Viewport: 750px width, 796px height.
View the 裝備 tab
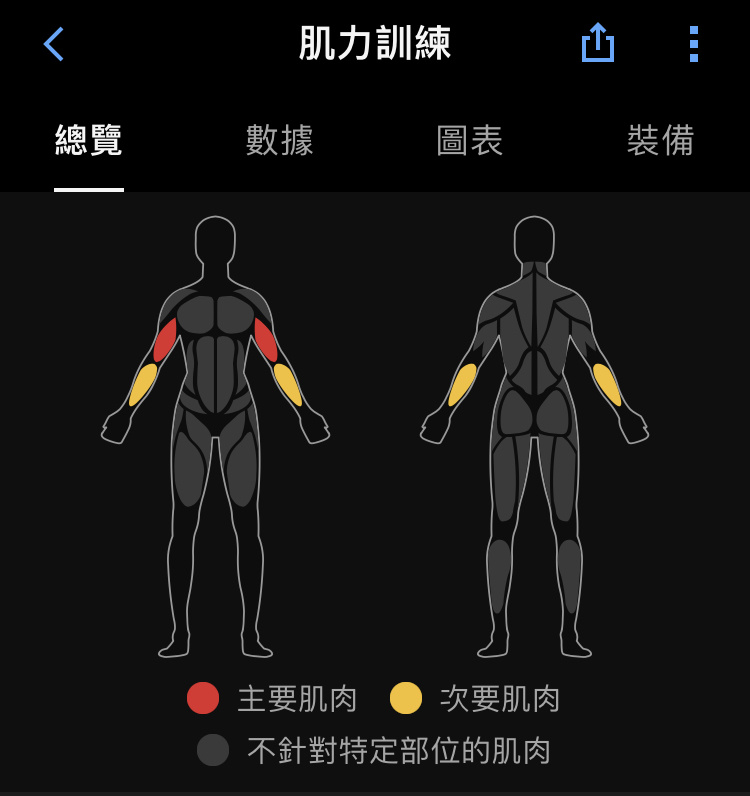click(x=660, y=141)
